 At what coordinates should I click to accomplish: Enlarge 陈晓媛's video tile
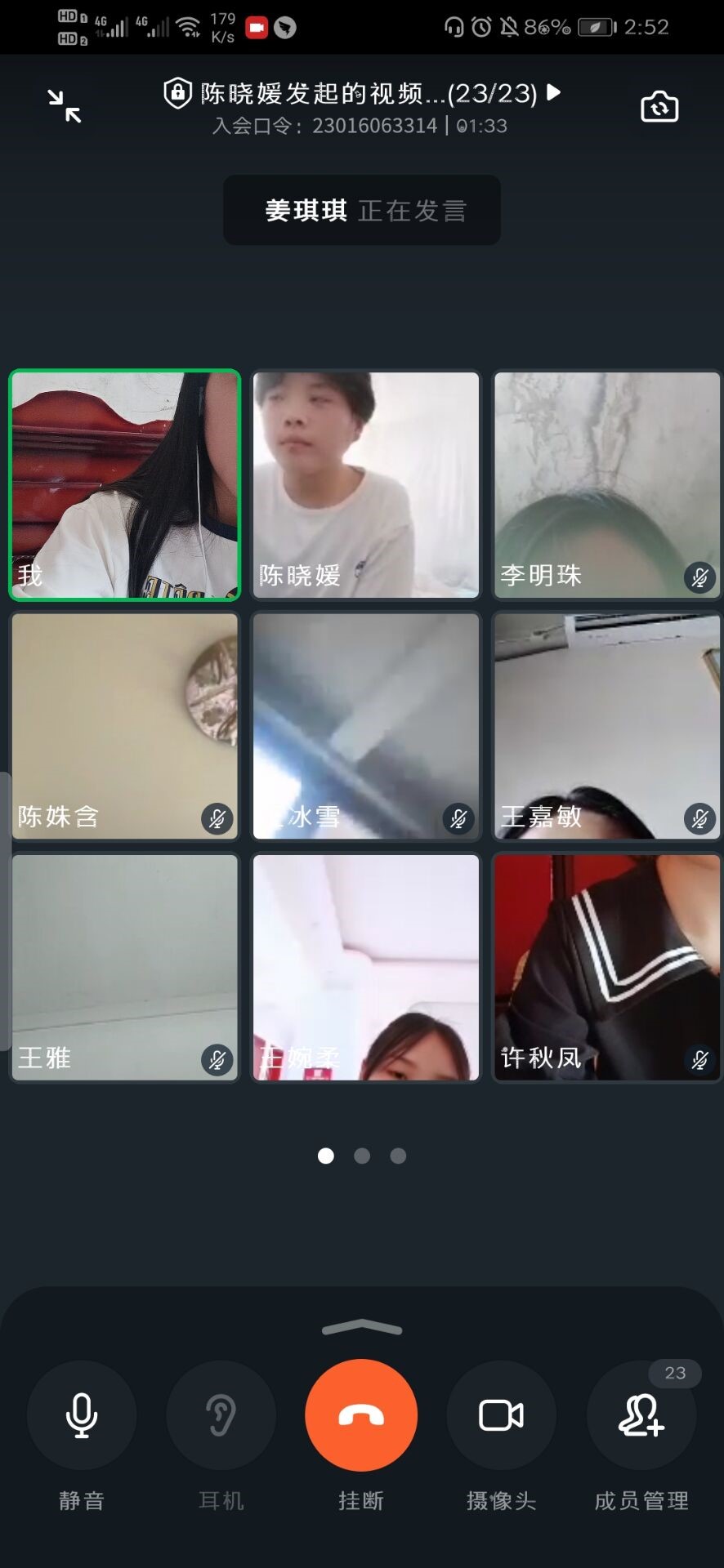[x=365, y=484]
